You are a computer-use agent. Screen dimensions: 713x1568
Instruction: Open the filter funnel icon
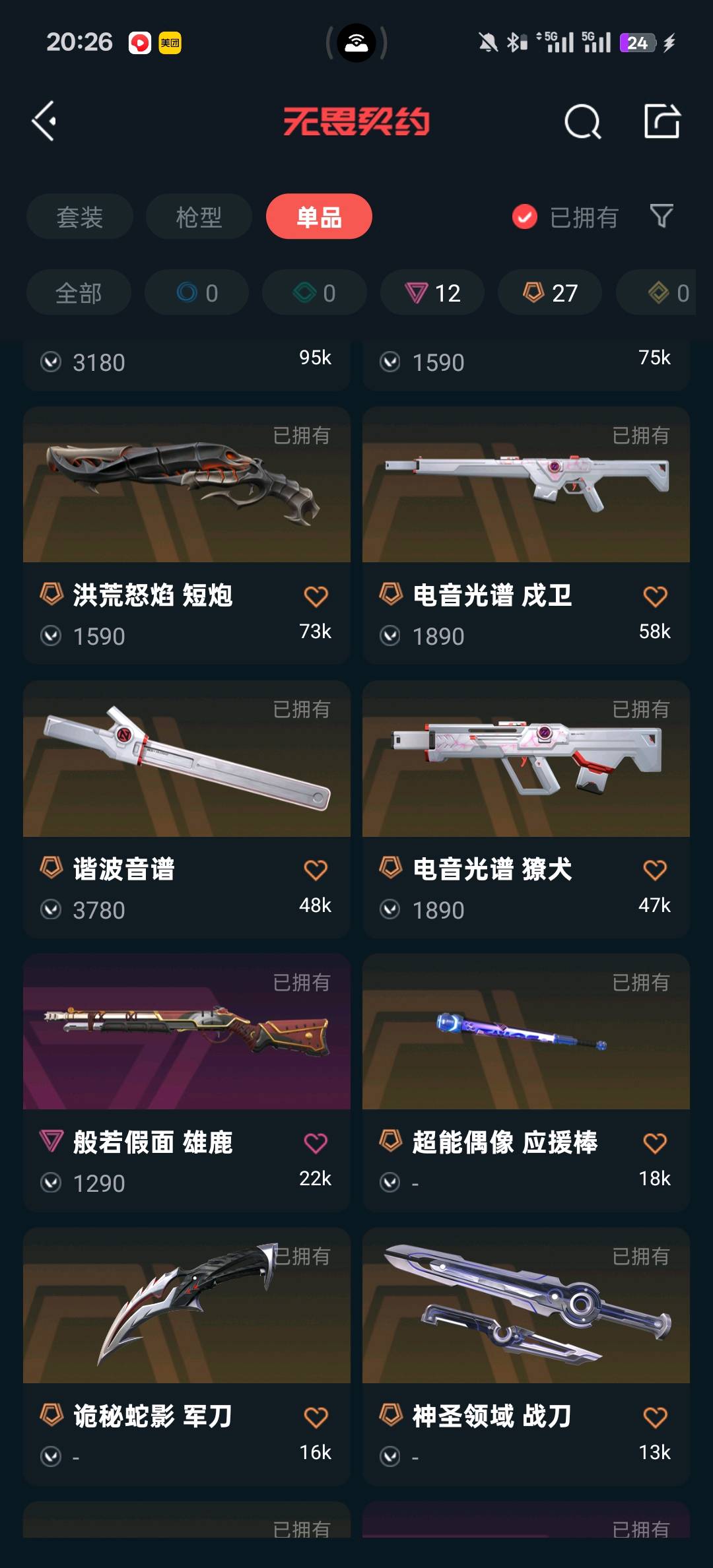[x=662, y=216]
